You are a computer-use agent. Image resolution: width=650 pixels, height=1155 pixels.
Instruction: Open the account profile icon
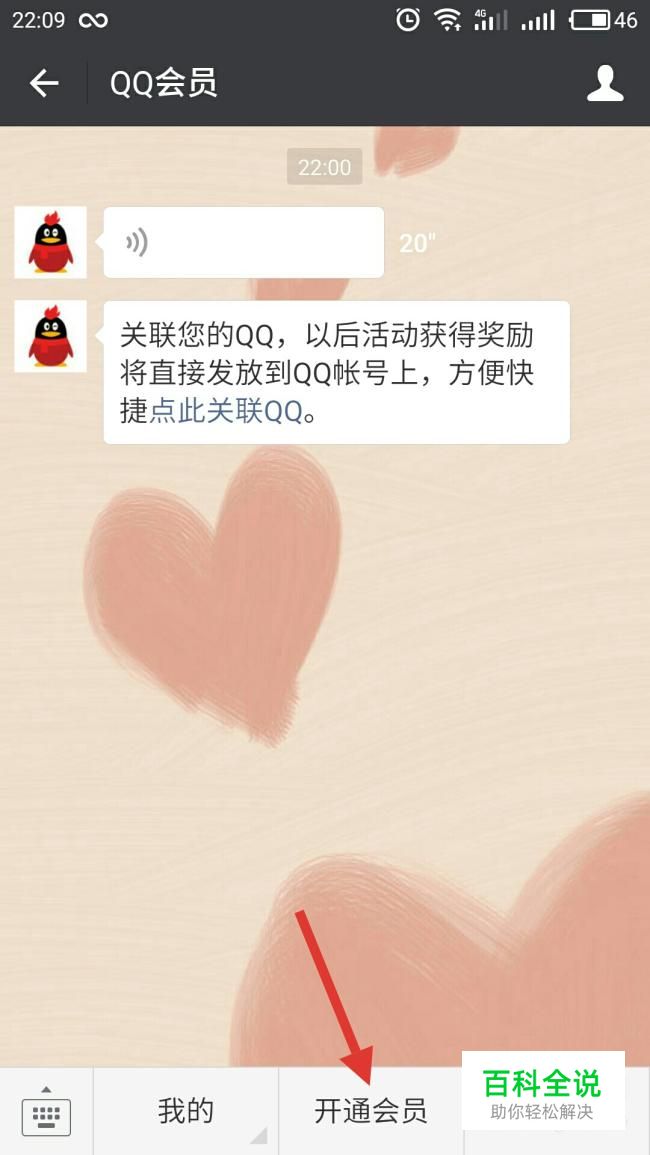604,84
